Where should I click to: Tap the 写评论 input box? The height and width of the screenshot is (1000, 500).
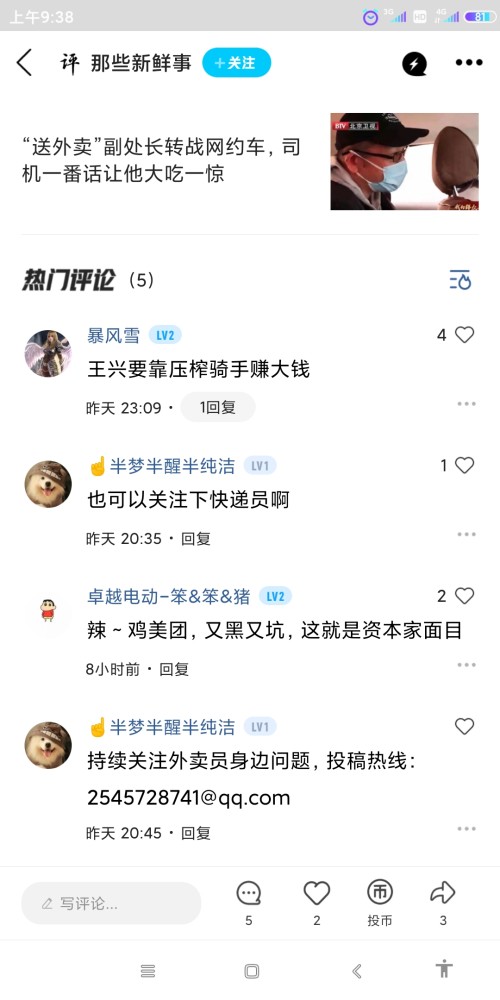111,903
